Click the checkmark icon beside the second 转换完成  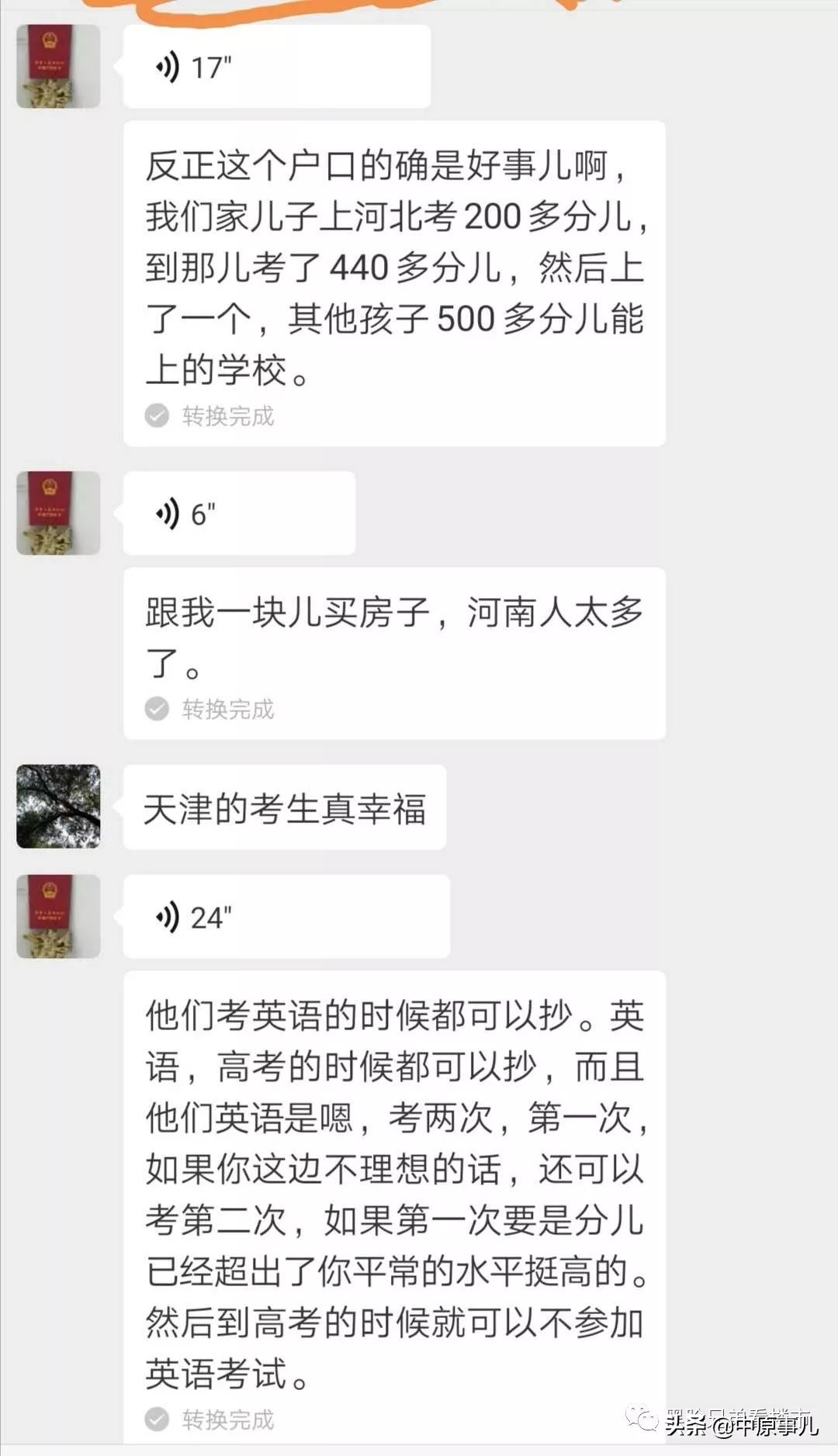[x=157, y=708]
